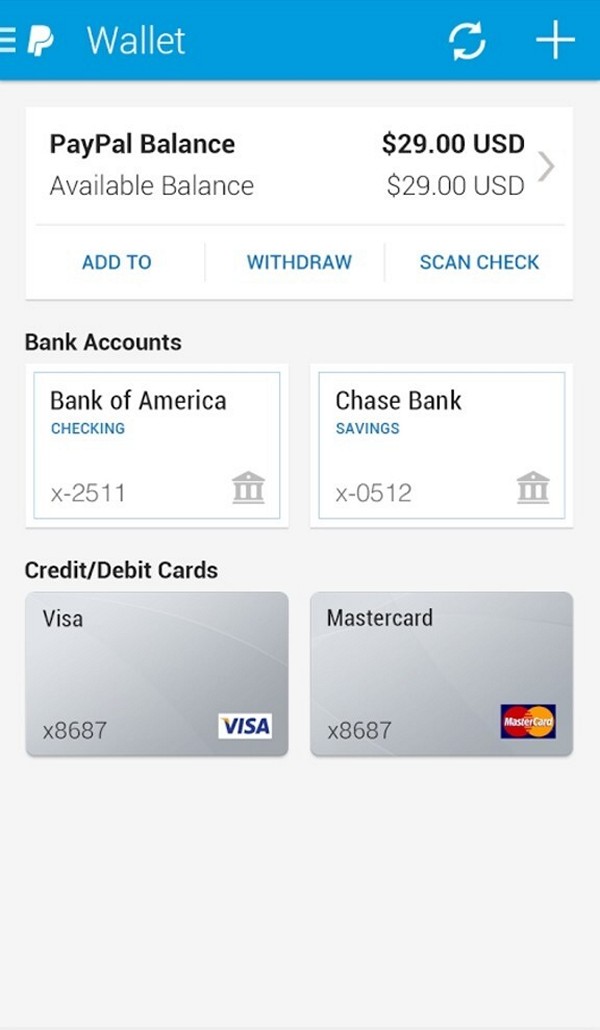Refresh the wallet with sync icon

click(x=467, y=41)
